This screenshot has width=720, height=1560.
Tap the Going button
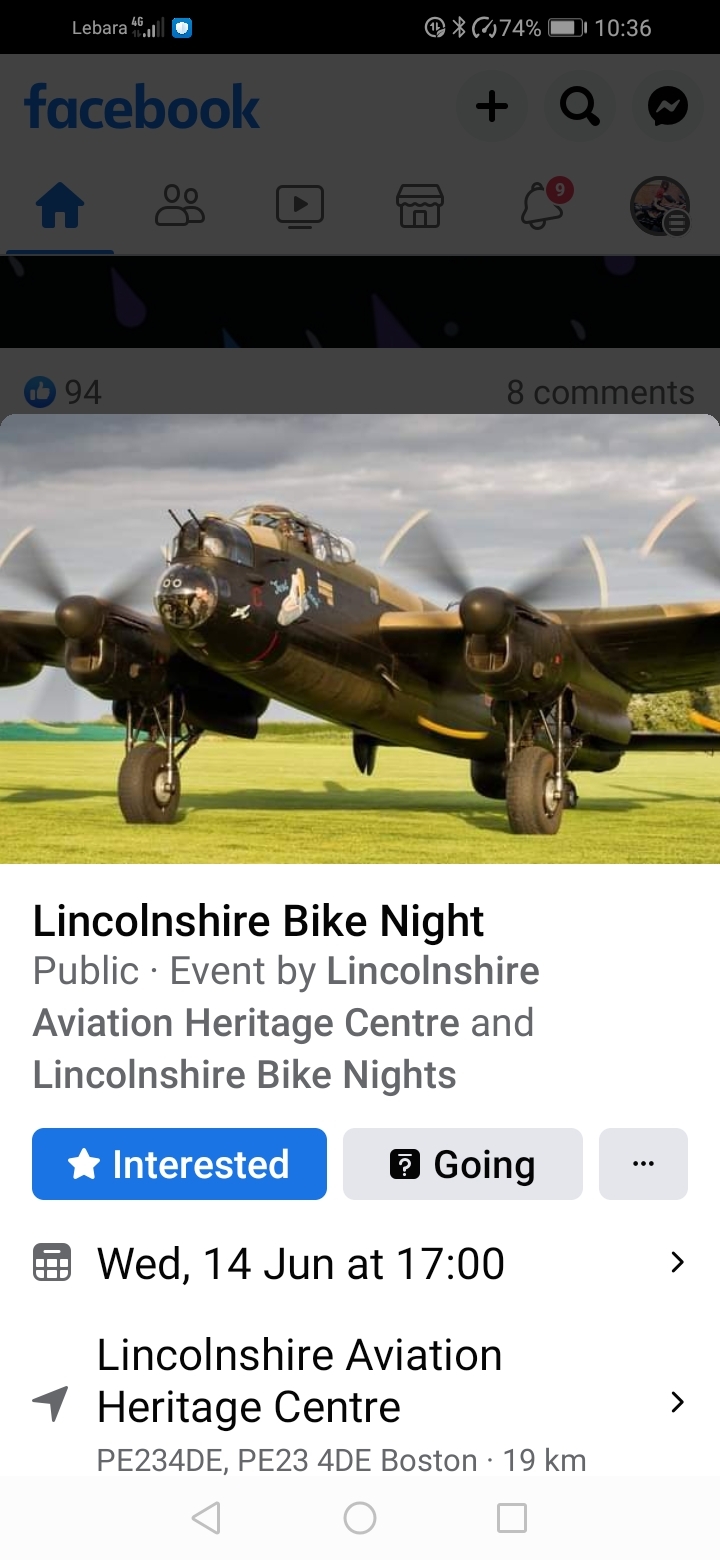pyautogui.click(x=463, y=1164)
